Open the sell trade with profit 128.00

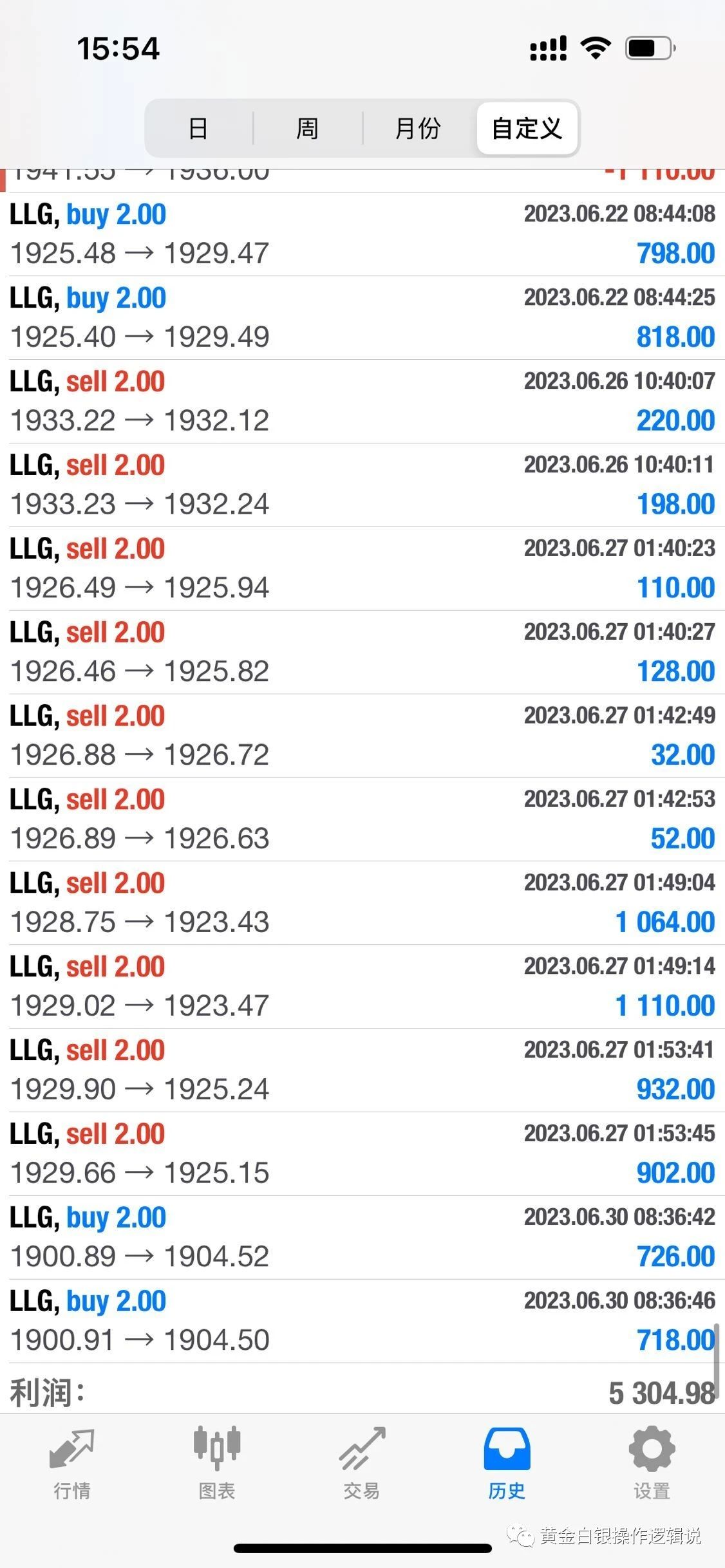[362, 652]
